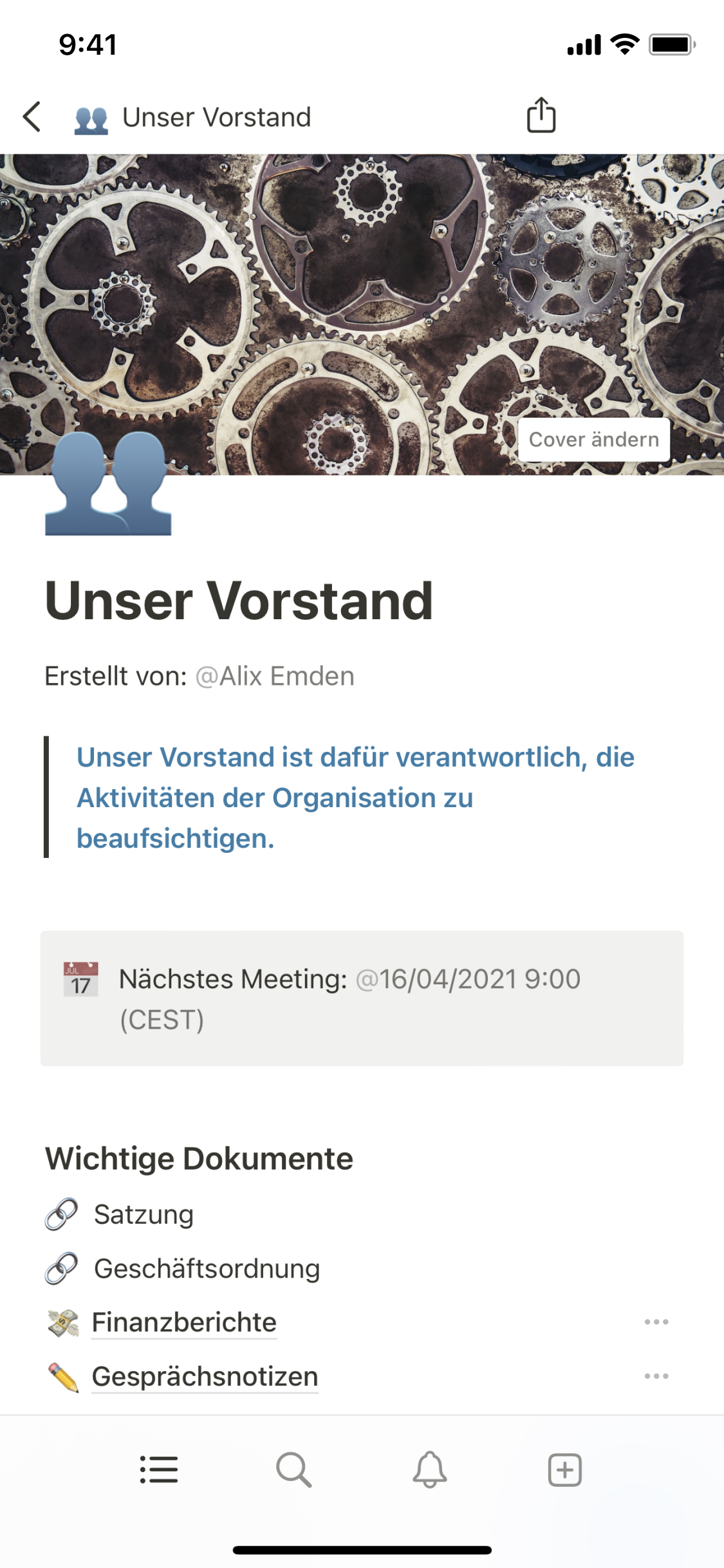Go back to the previous page
724x1568 pixels.
(x=32, y=117)
